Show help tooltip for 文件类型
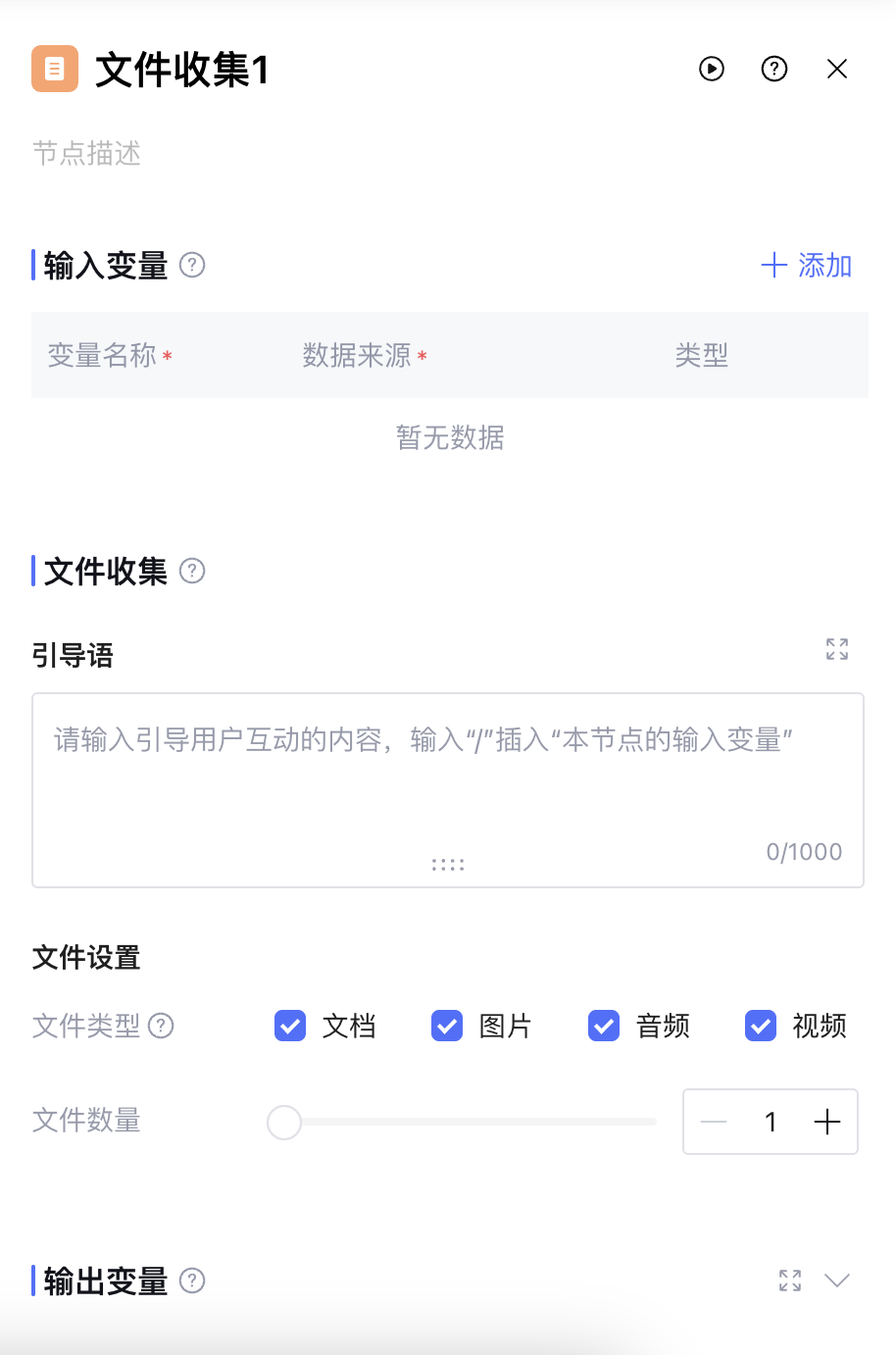This screenshot has width=896, height=1355. pos(161,1026)
